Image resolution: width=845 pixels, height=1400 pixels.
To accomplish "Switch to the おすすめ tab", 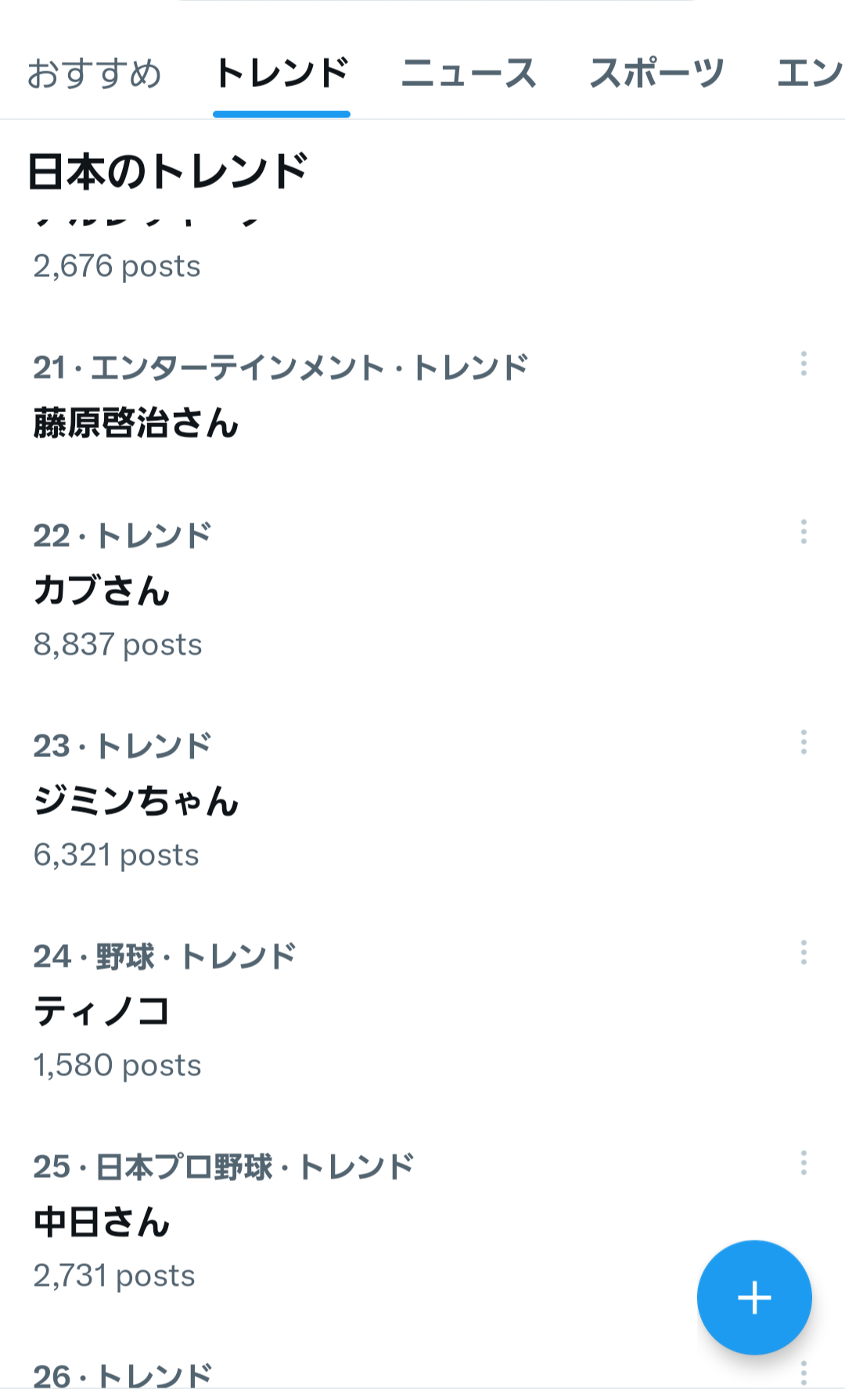I will 94,74.
